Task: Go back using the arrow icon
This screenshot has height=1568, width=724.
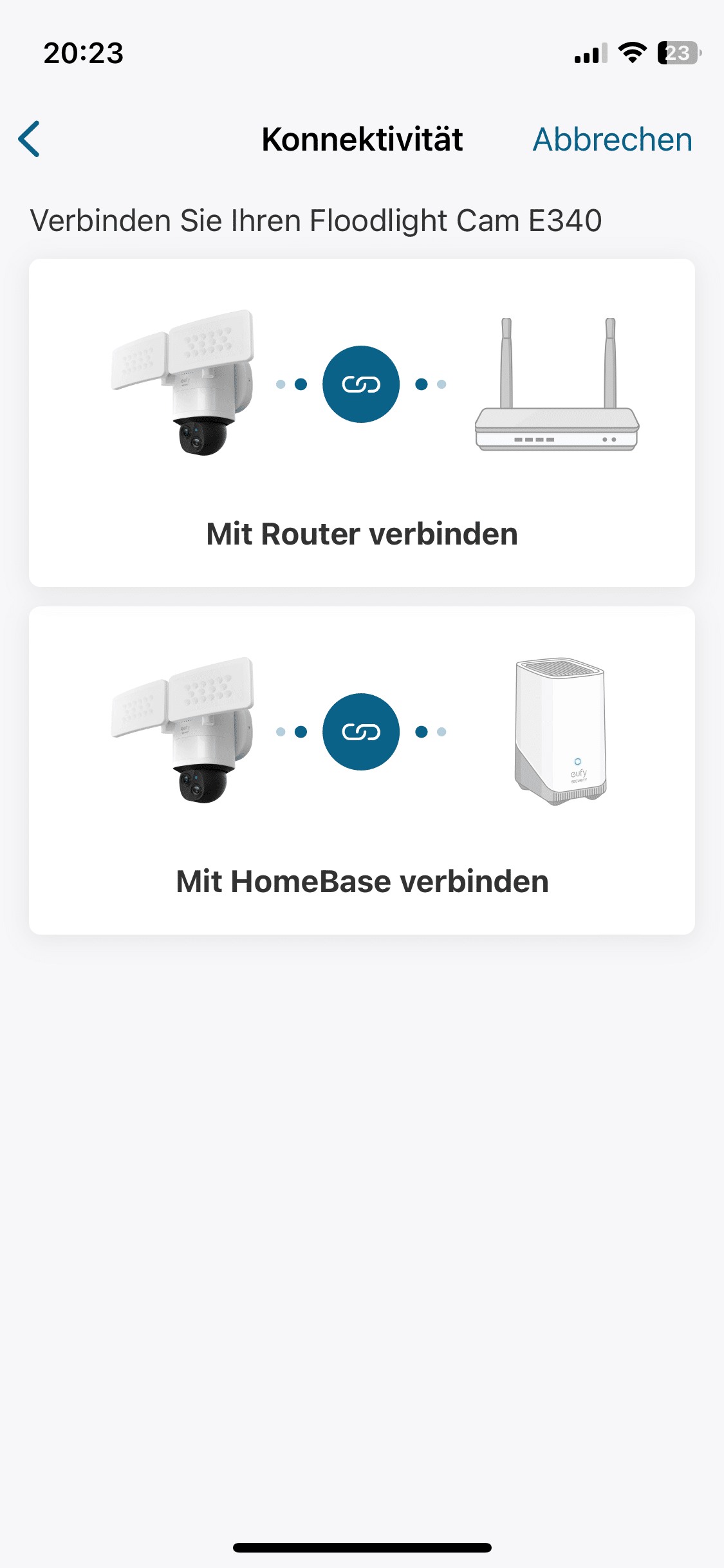Action: (x=30, y=139)
